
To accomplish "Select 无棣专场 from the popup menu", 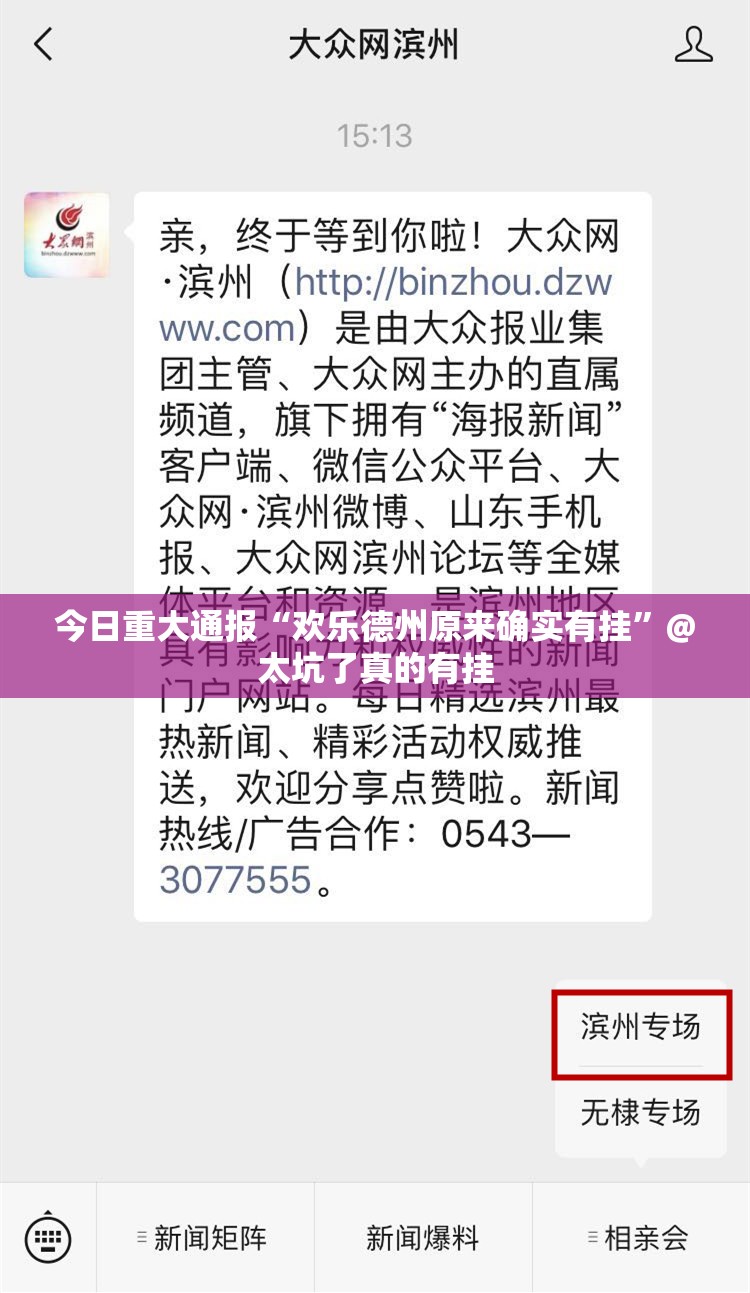I will [x=640, y=1112].
